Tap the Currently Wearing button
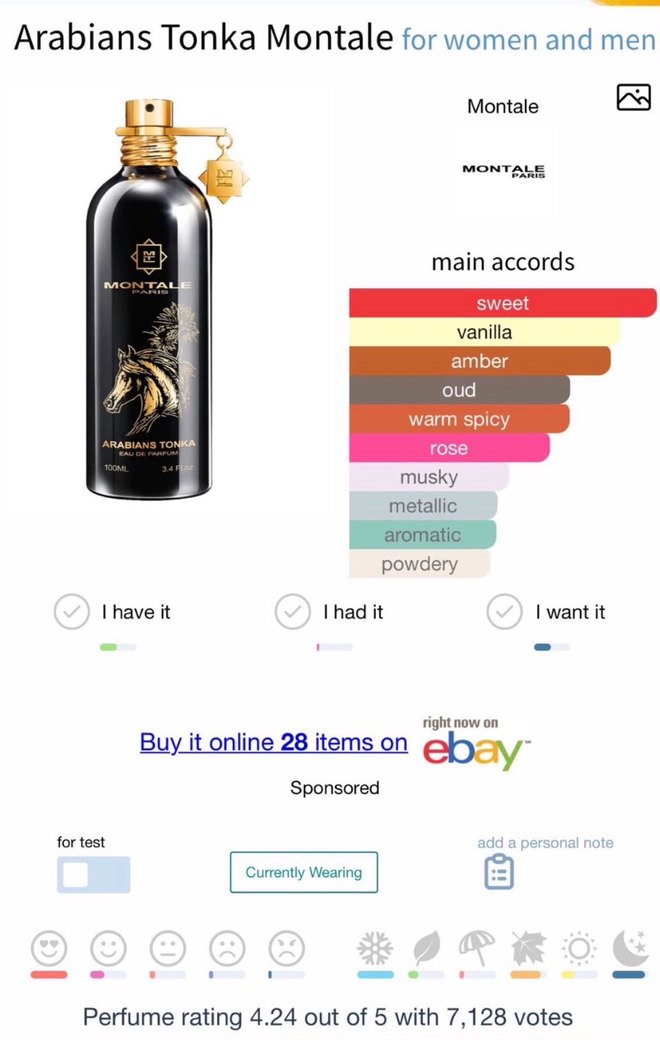The width and height of the screenshot is (660, 1040). coord(304,872)
